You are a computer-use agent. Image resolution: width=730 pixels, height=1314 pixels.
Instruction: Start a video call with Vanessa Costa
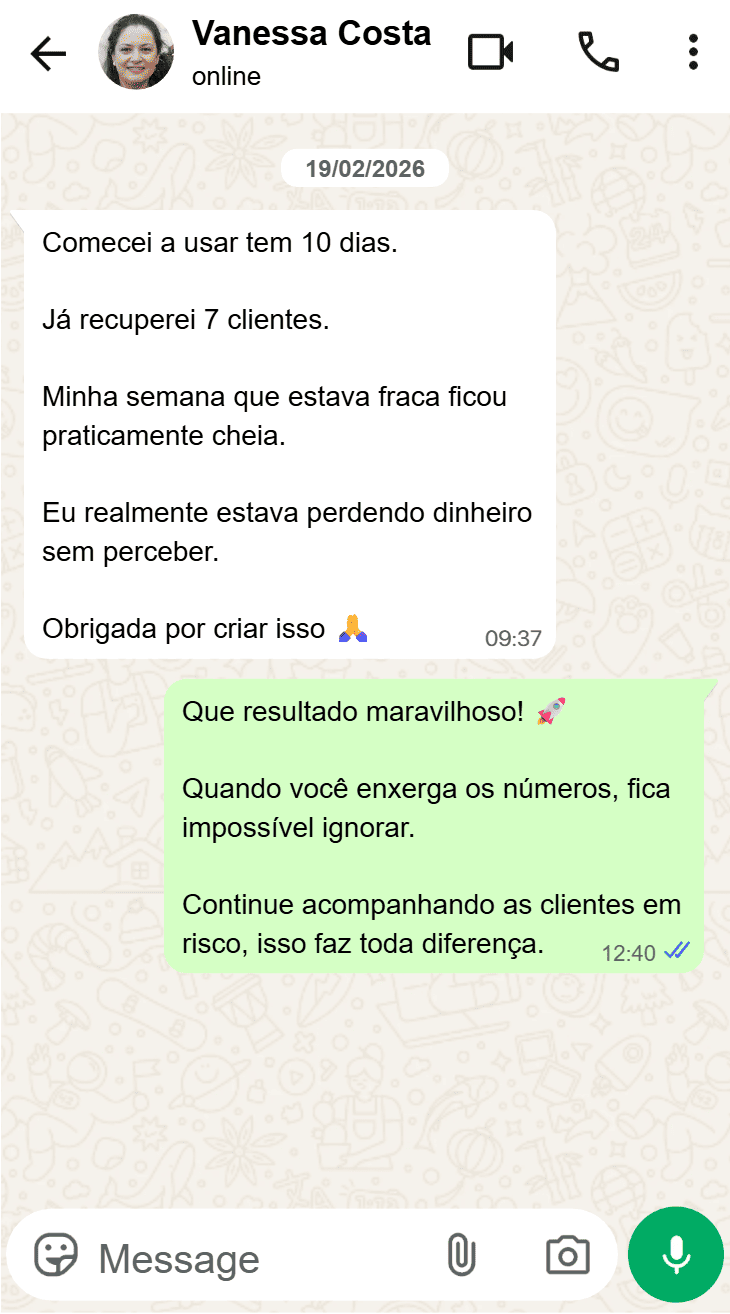coord(489,53)
